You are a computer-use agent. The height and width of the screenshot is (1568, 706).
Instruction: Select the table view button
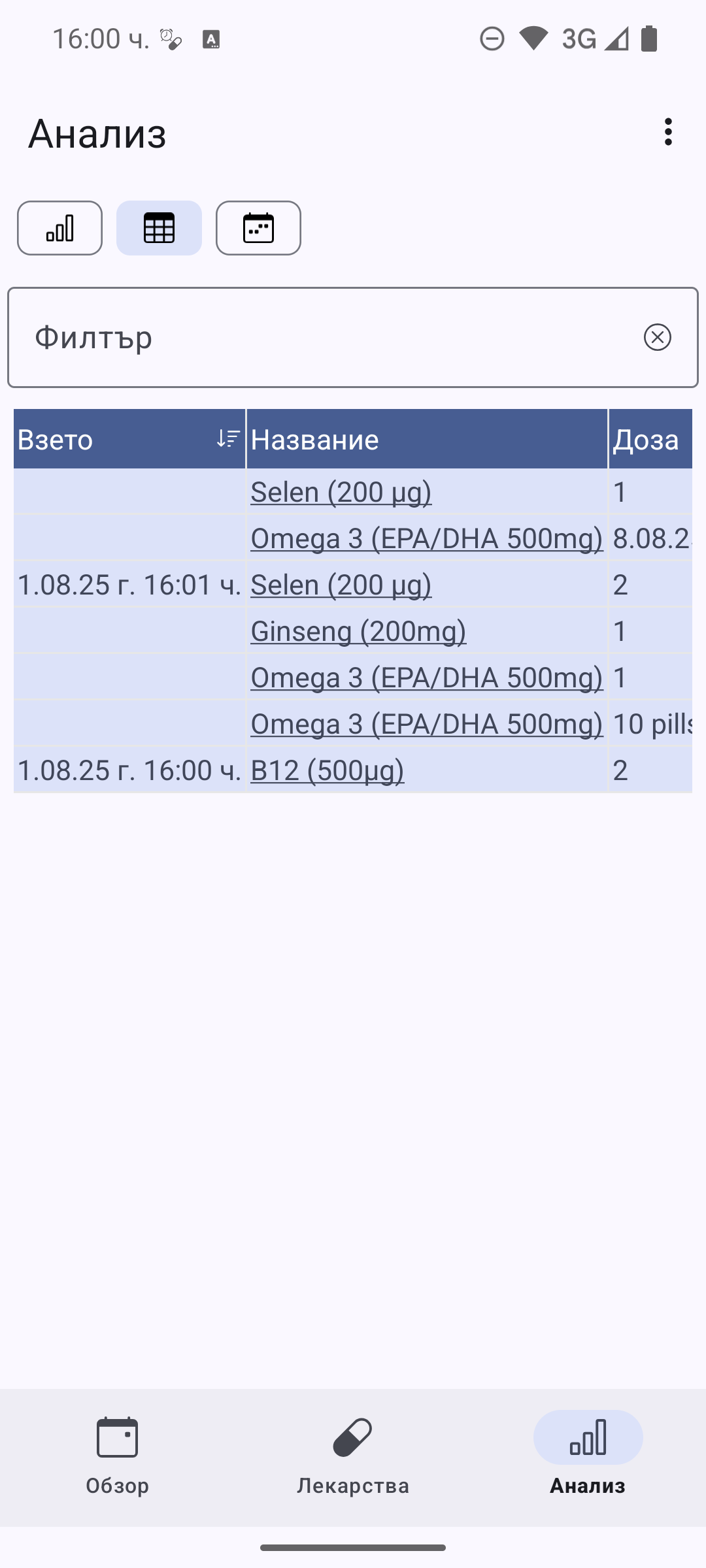[x=159, y=228]
